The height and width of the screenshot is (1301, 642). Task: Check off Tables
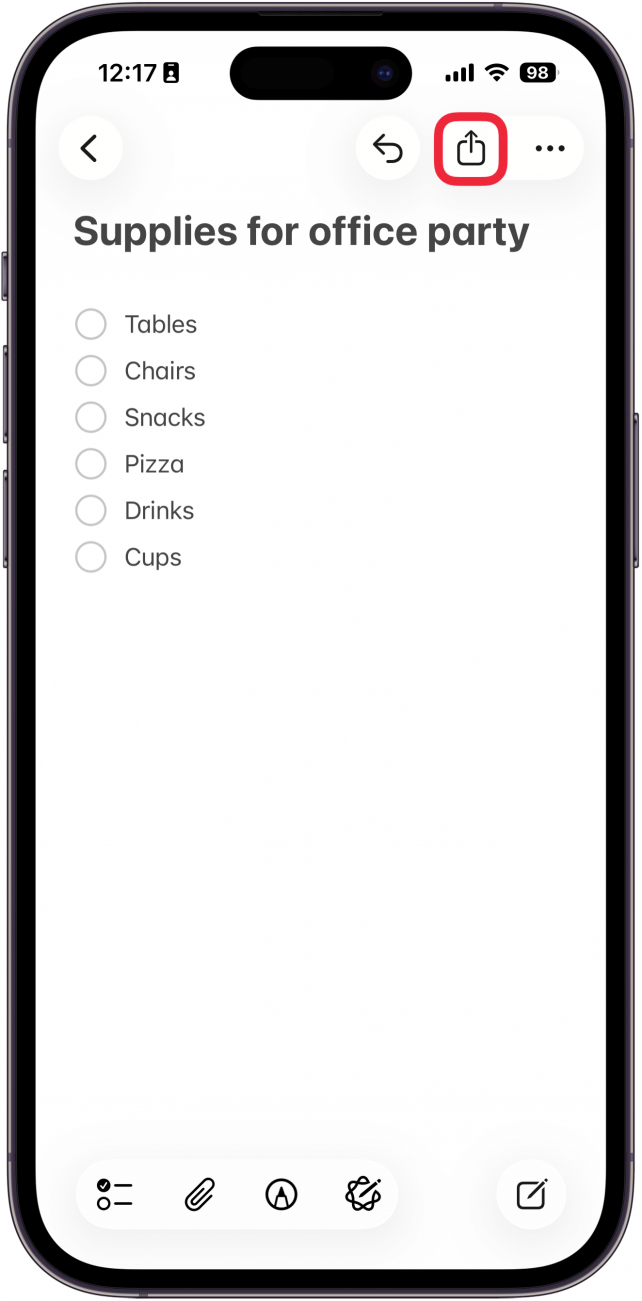click(91, 324)
